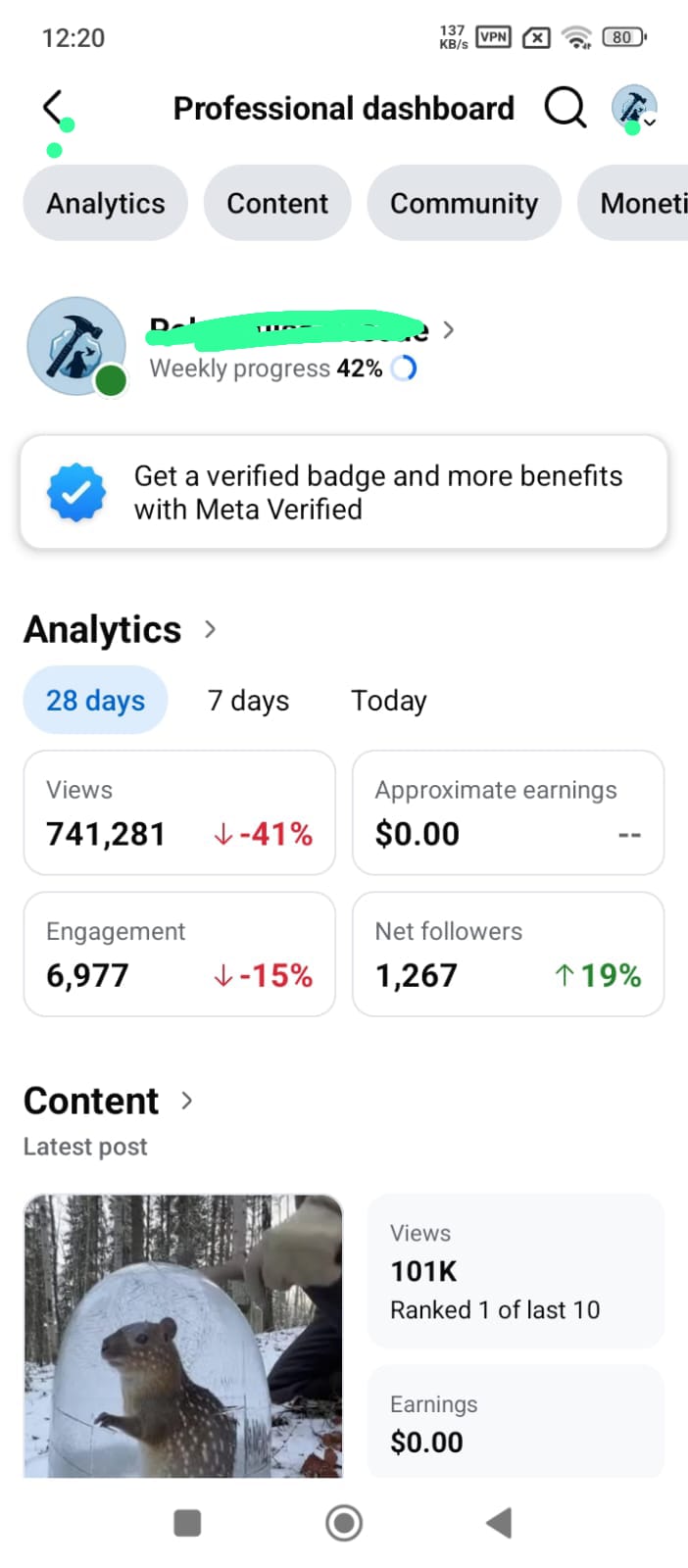Select the Content chip
Image resolution: width=688 pixels, height=1568 pixels.
(277, 203)
